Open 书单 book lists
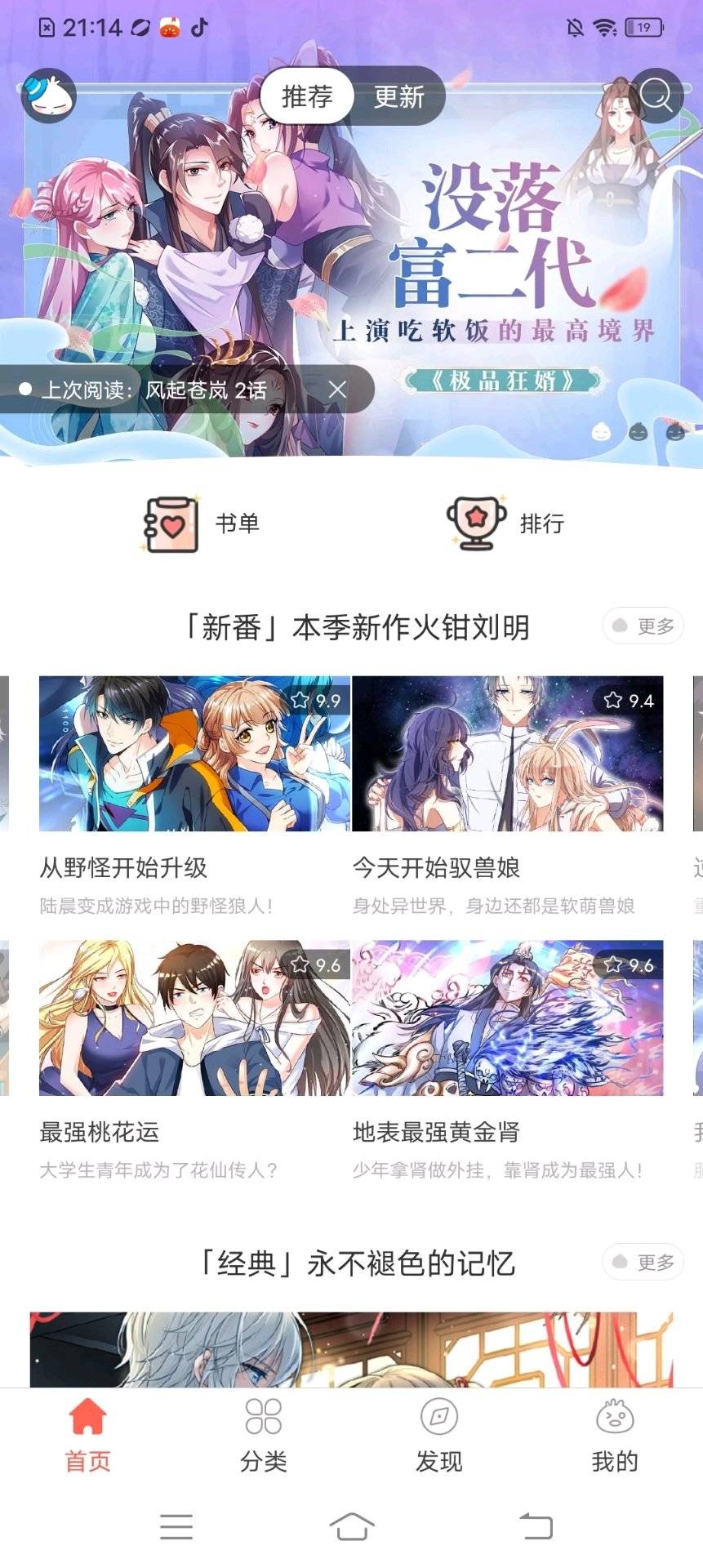This screenshot has width=703, height=1568. pyautogui.click(x=202, y=523)
